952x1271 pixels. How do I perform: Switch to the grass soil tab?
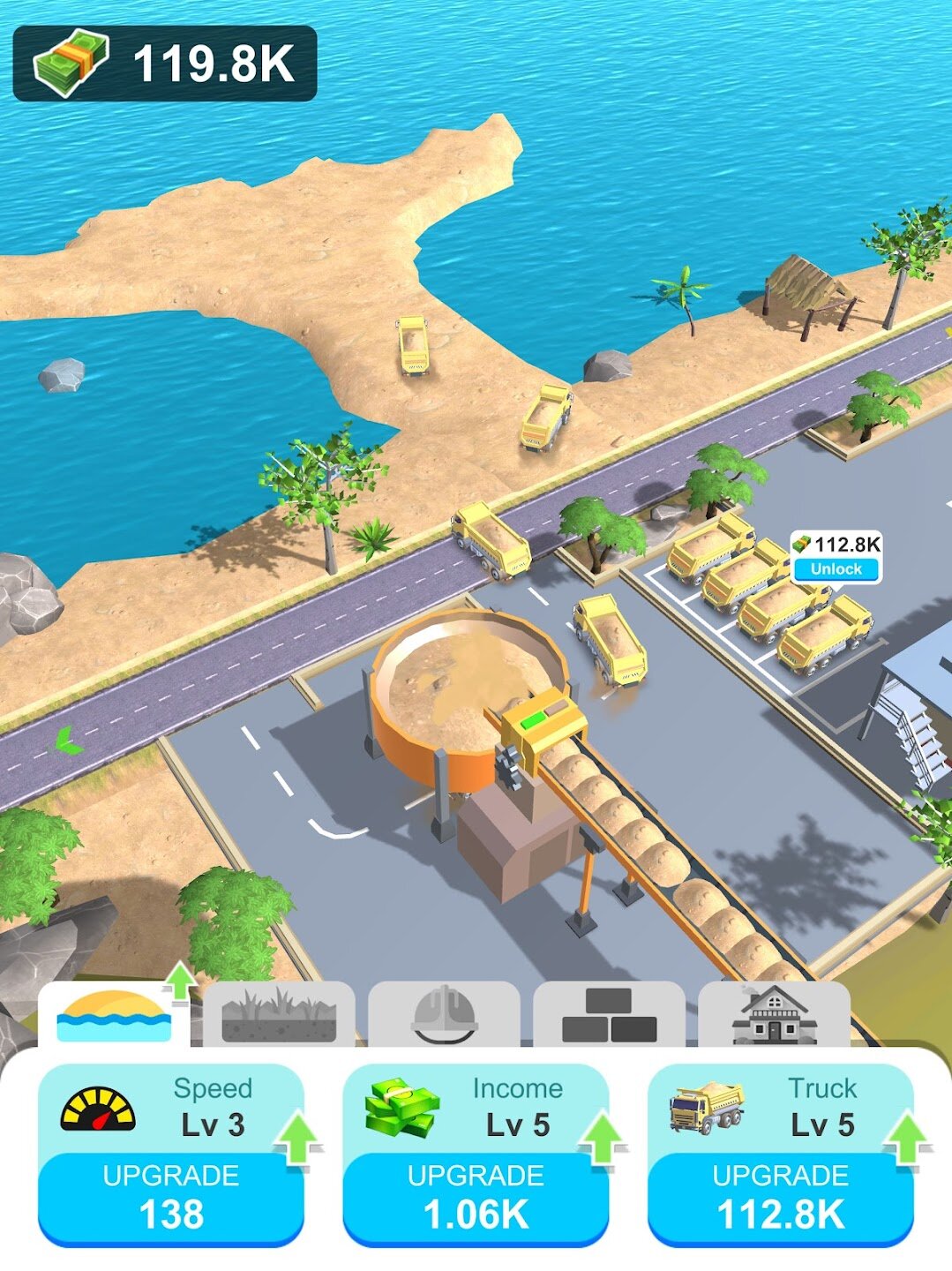point(279,1016)
